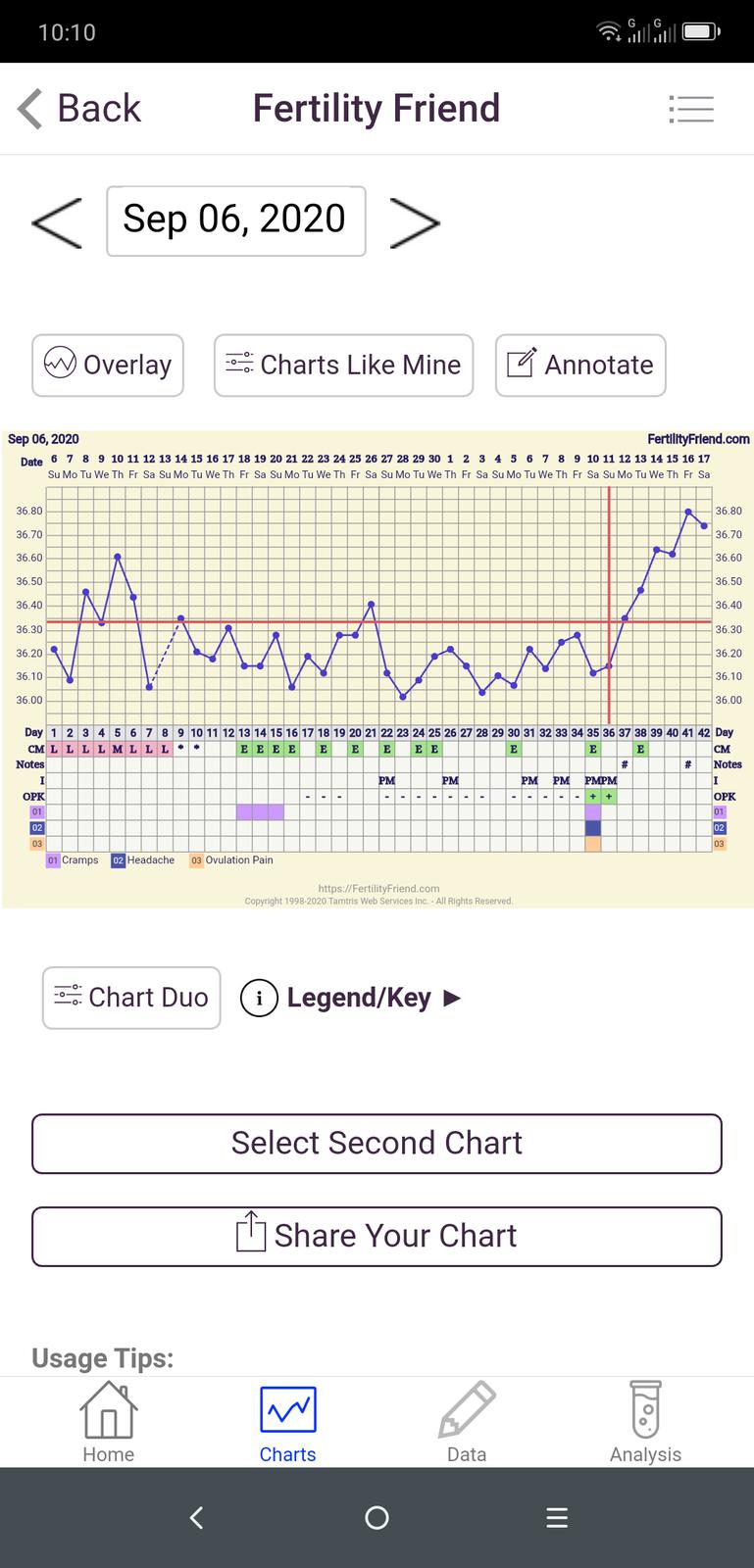Switch to the Data tab
The height and width of the screenshot is (1568, 754).
coord(467,1422)
